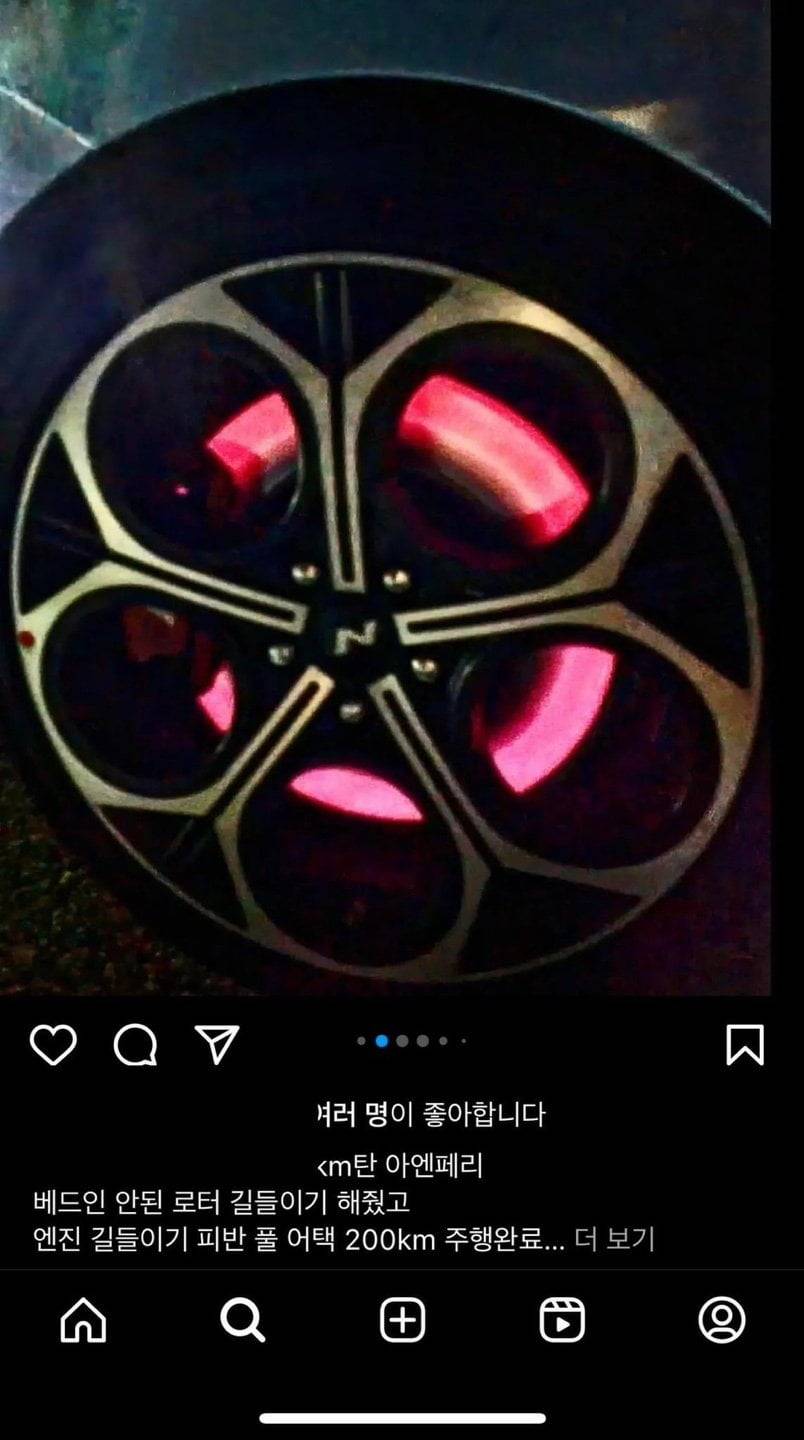Viewport: 804px width, 1440px height.
Task: Like this post with the heart icon
Action: pos(53,1045)
